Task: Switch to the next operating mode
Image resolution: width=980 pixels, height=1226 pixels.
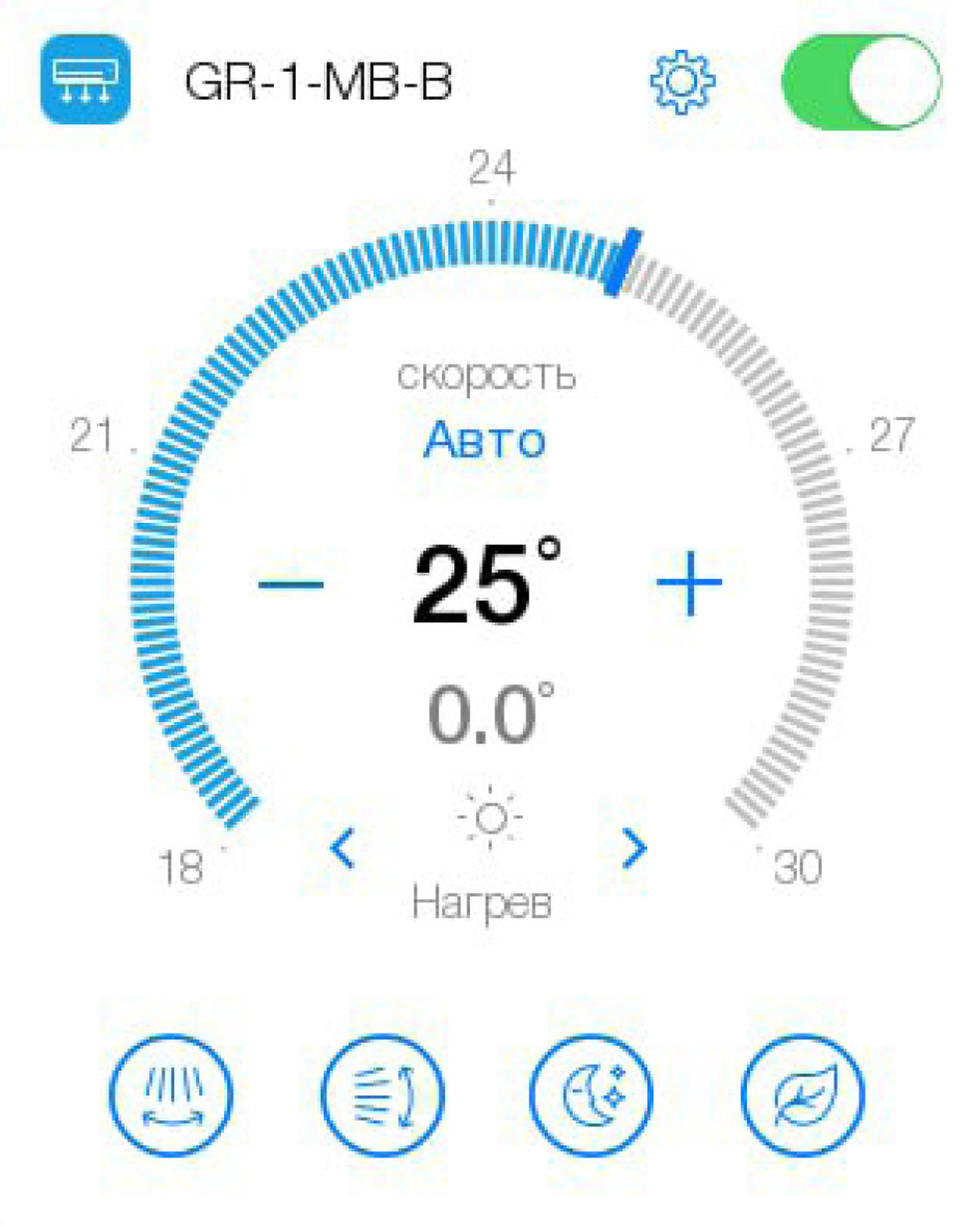Action: point(634,848)
